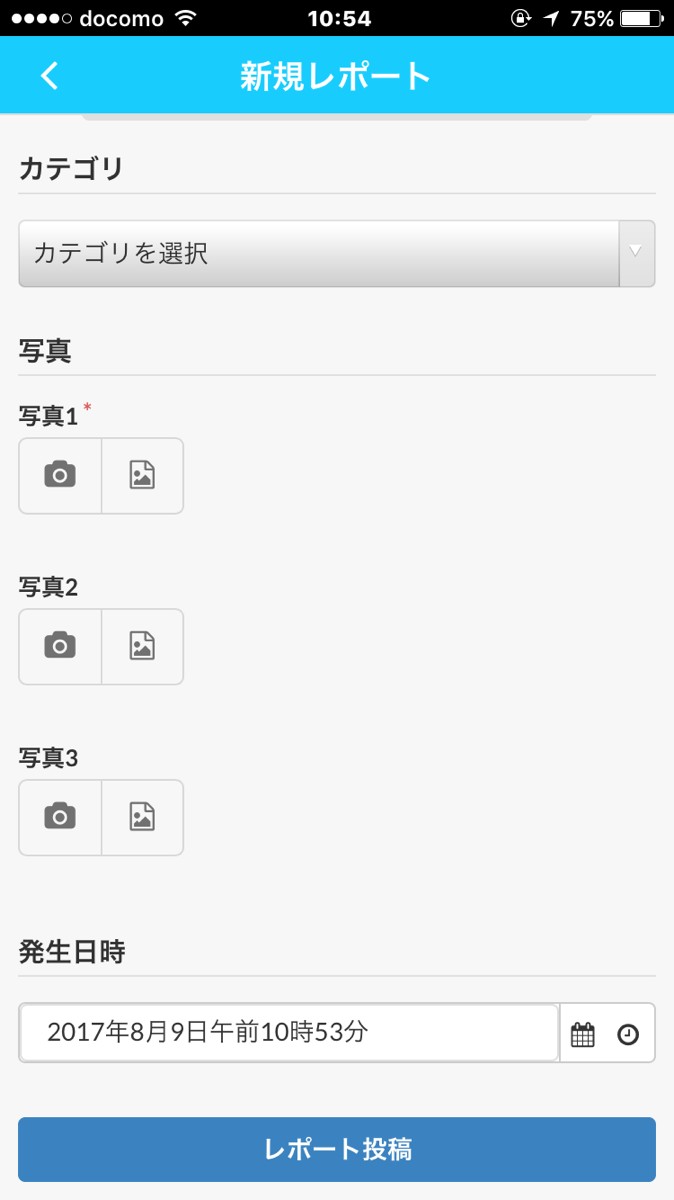Pick an image file for 写真2
The height and width of the screenshot is (1200, 674).
(142, 647)
